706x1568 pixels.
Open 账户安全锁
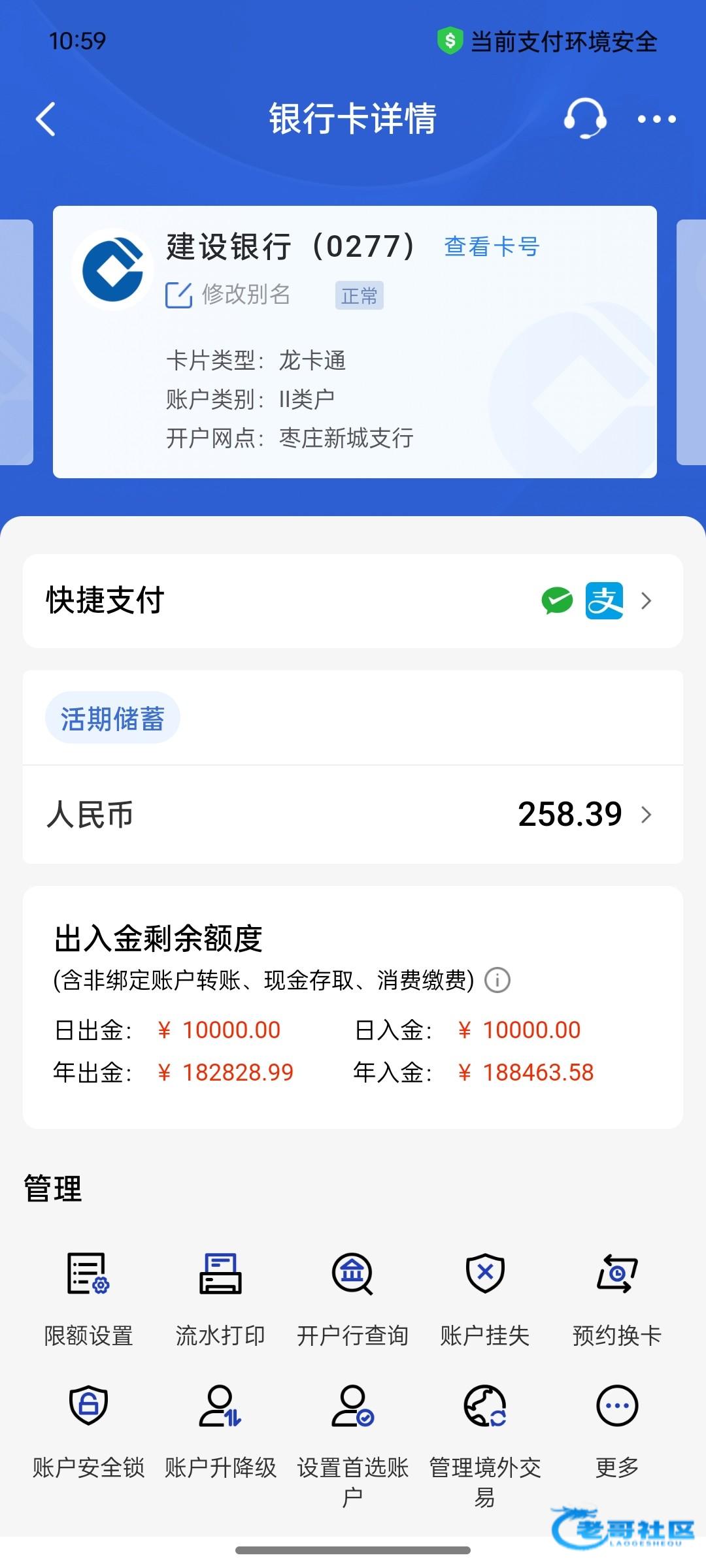pos(89,1432)
